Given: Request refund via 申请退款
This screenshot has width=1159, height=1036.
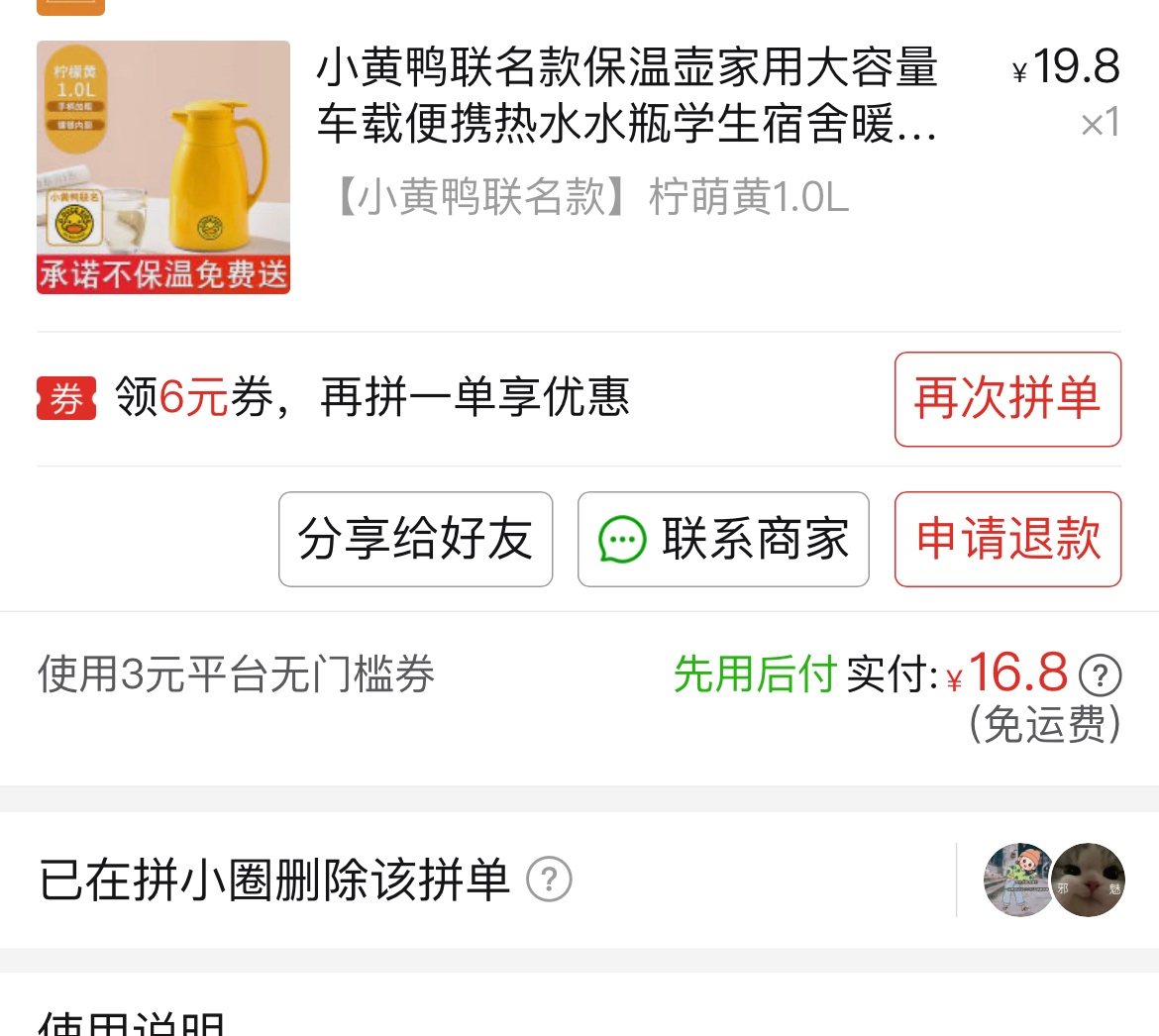Looking at the screenshot, I should (1007, 539).
